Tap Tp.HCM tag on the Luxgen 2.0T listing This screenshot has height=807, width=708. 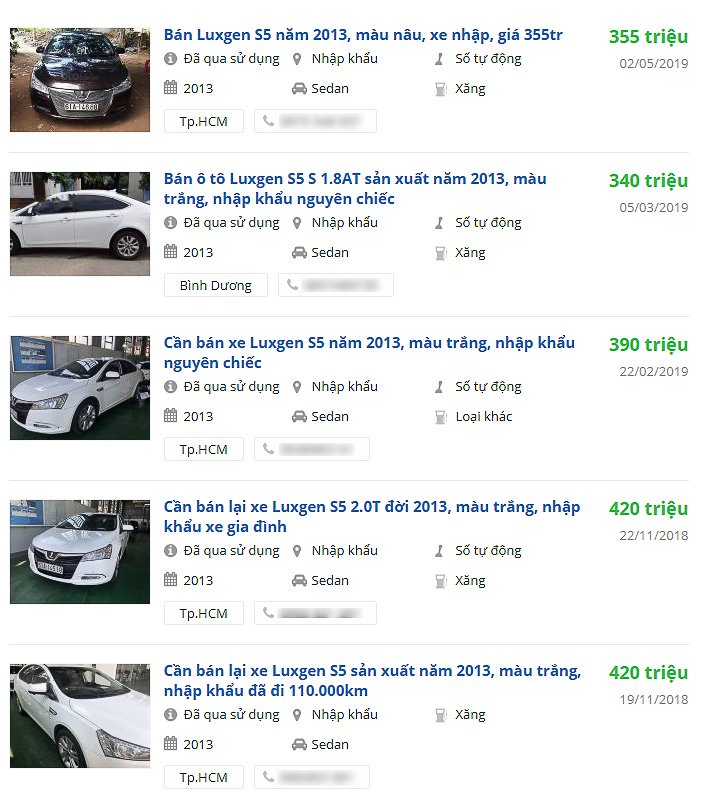pyautogui.click(x=204, y=613)
